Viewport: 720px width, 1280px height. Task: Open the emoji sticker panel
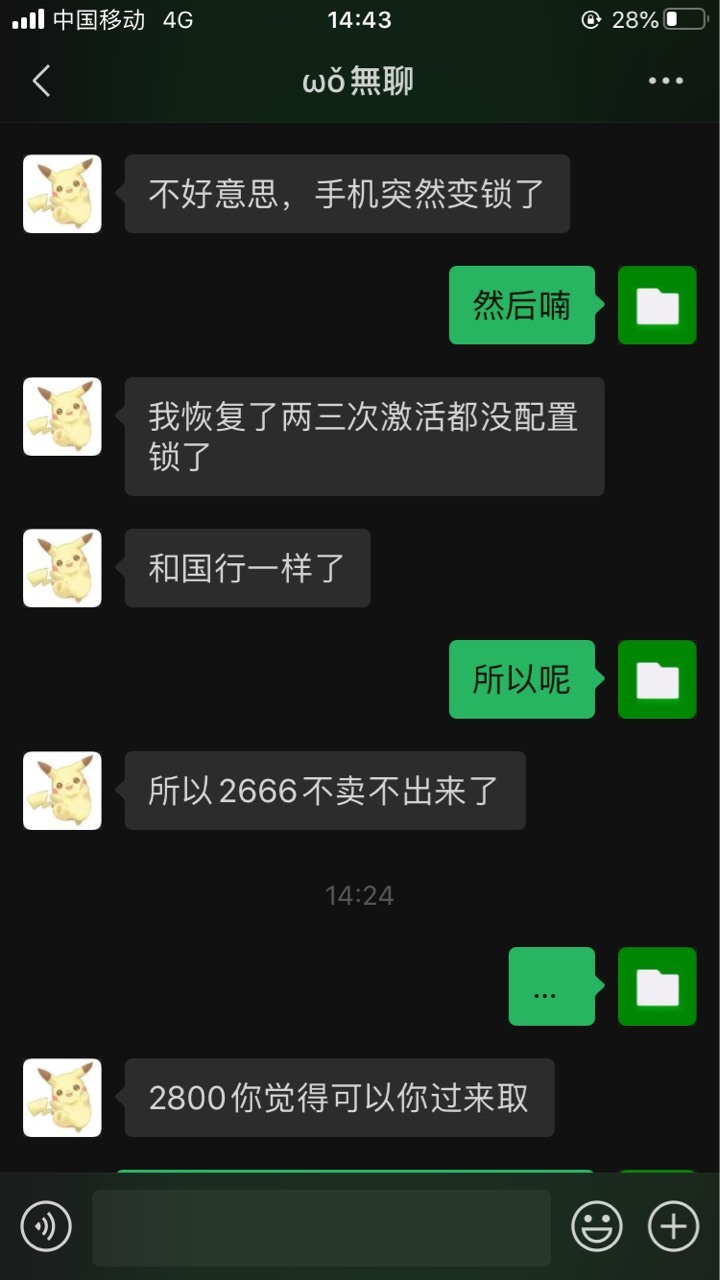click(x=597, y=1226)
